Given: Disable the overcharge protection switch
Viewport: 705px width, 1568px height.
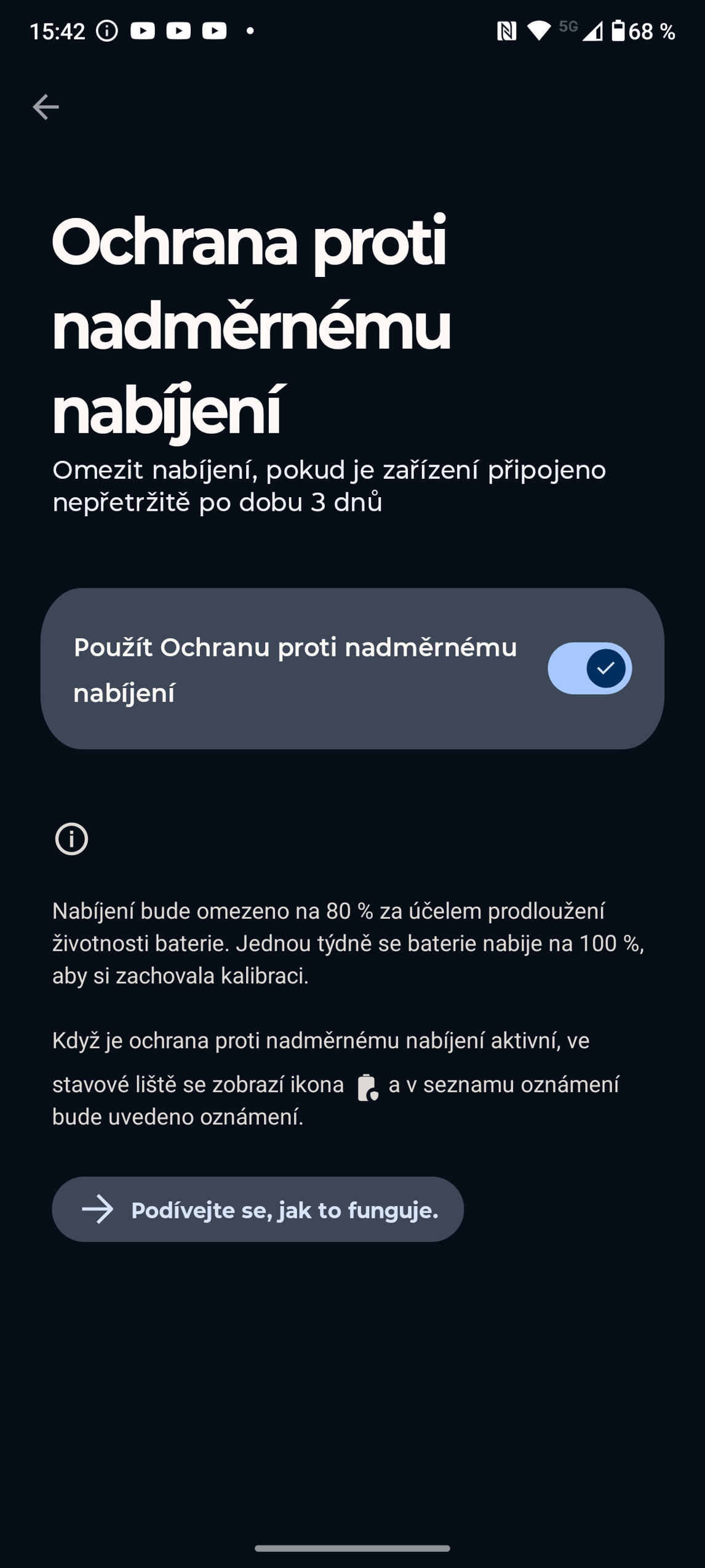Looking at the screenshot, I should coord(589,668).
